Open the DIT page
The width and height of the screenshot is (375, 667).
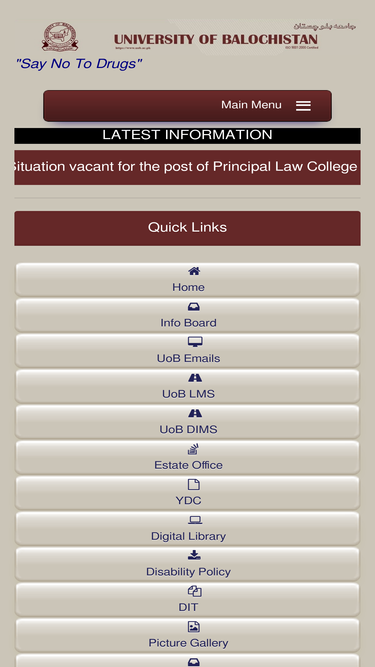click(x=188, y=600)
